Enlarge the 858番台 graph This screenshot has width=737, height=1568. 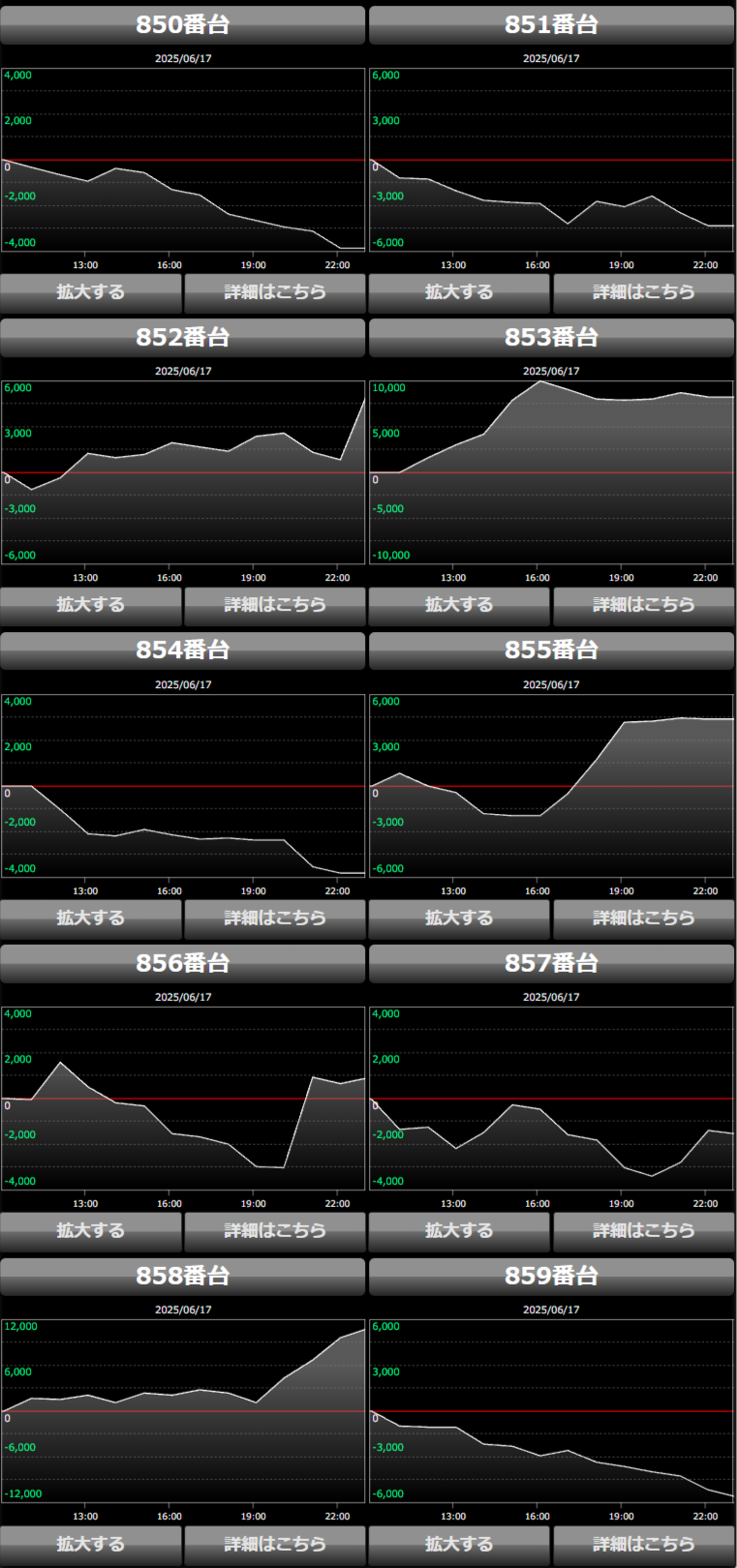[91, 1545]
